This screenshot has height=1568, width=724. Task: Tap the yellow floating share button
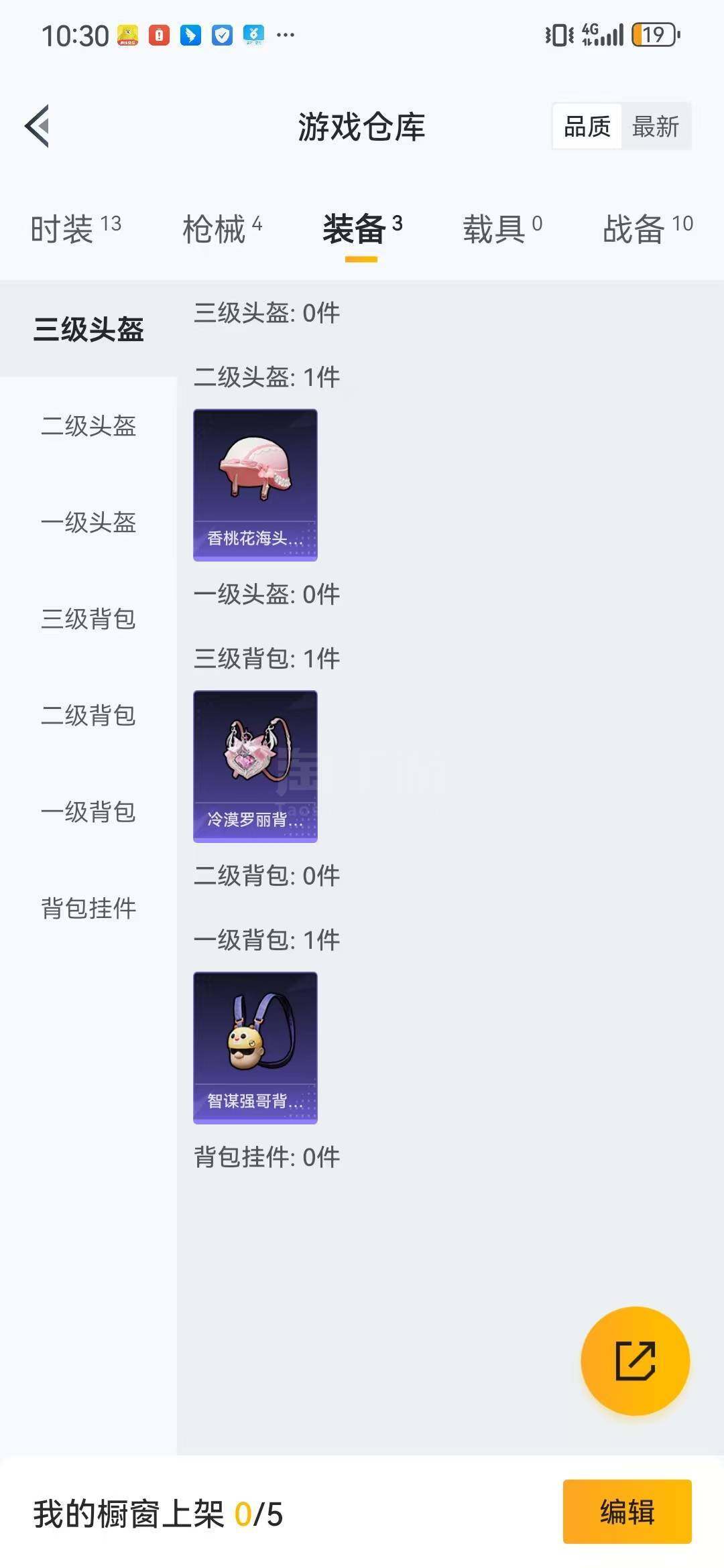[x=635, y=1361]
